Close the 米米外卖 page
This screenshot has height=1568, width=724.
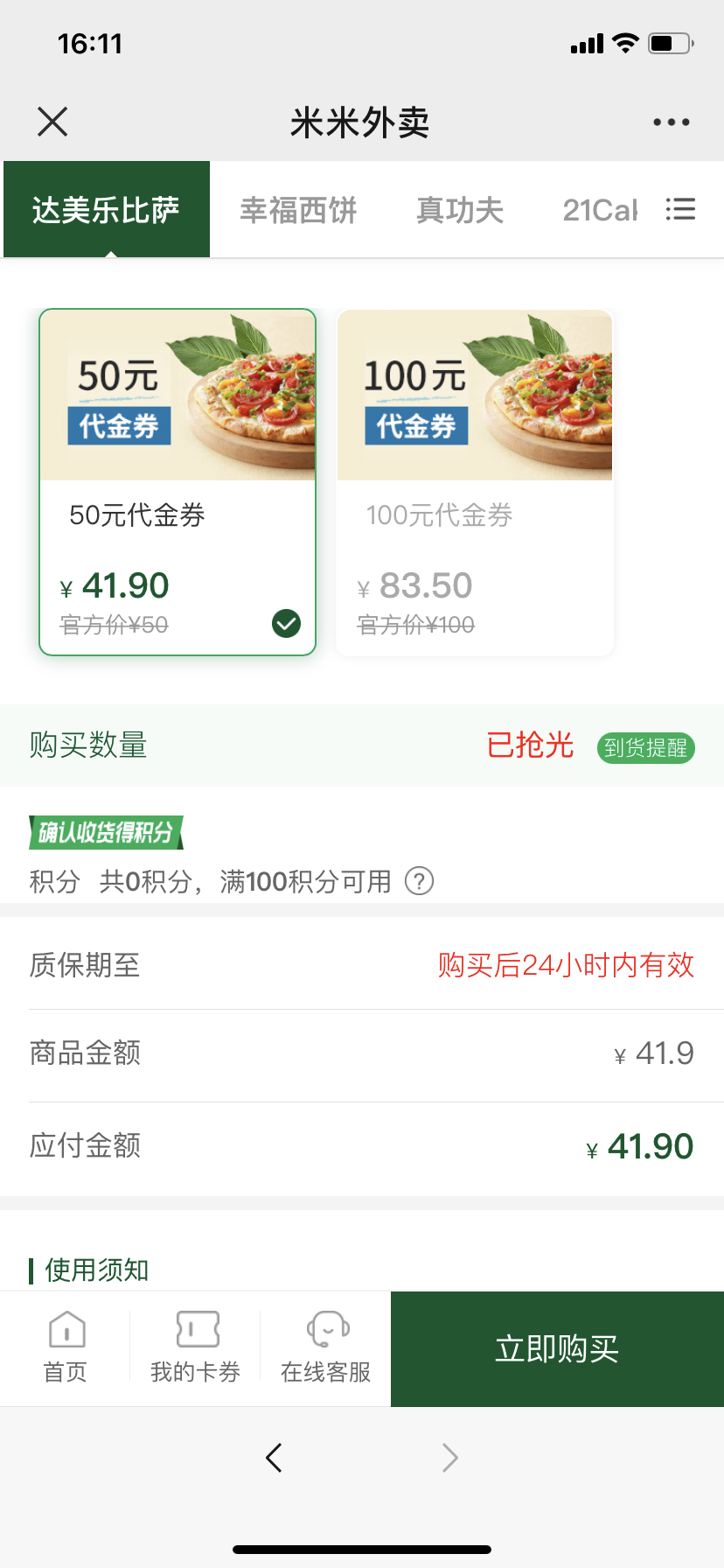pyautogui.click(x=52, y=122)
